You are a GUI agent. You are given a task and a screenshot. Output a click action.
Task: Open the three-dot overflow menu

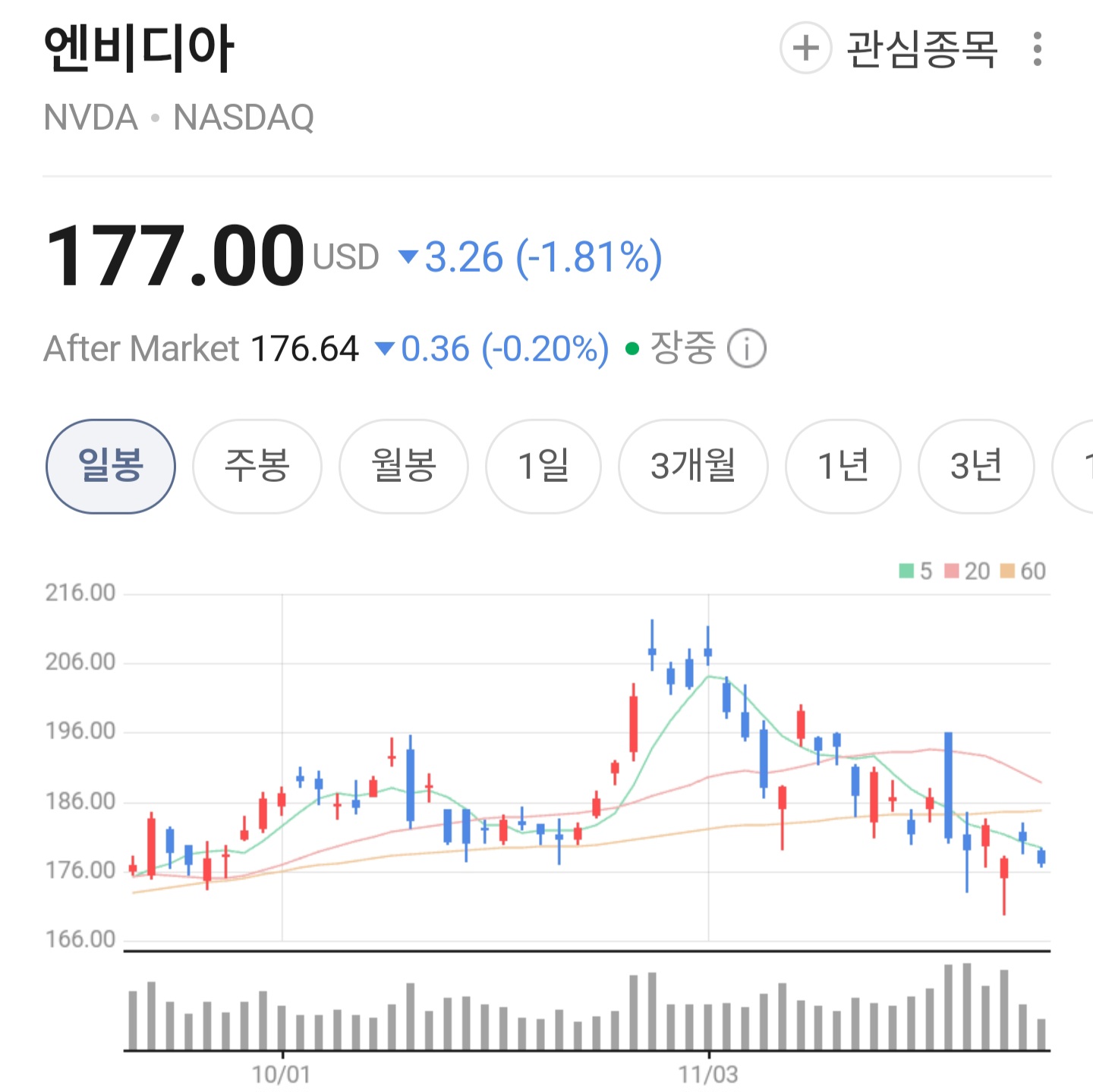(1038, 49)
